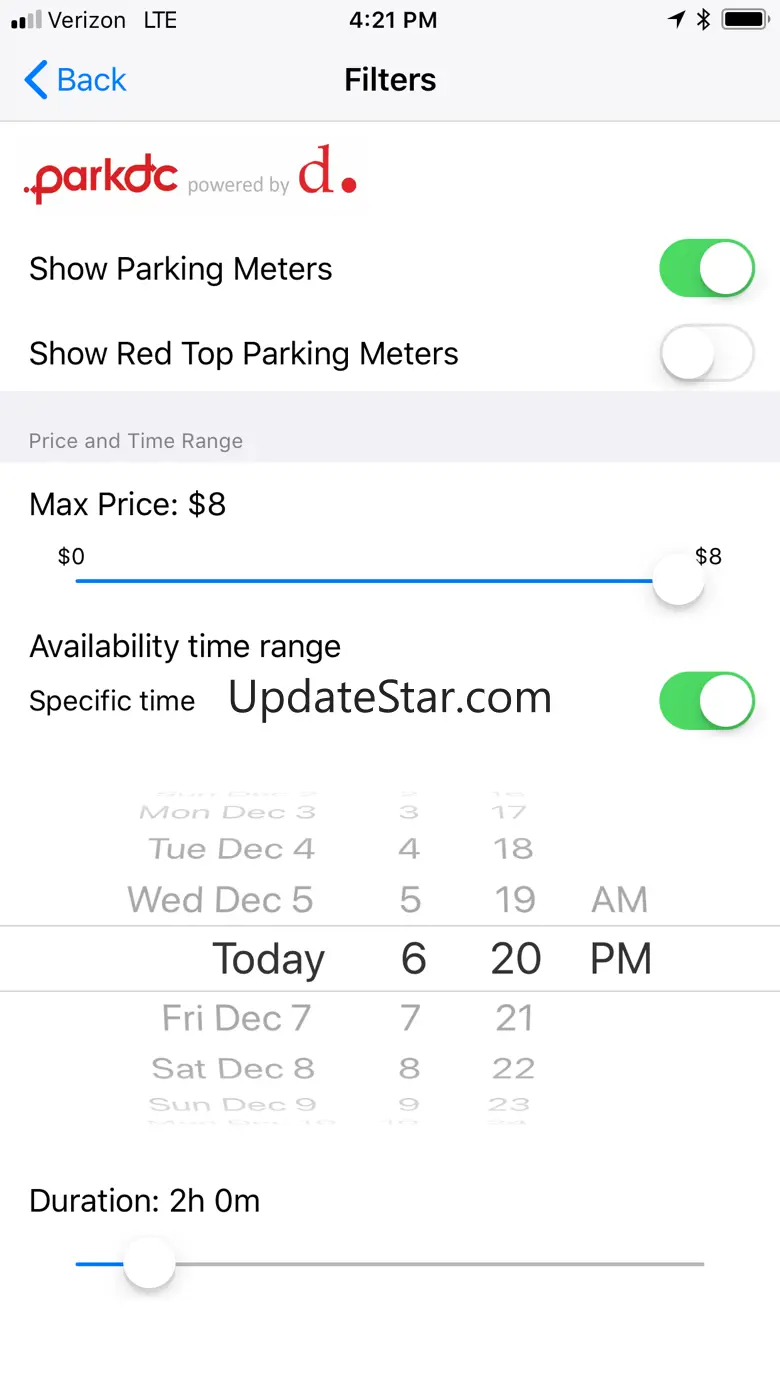Choose minute 19 in the time picker

(515, 900)
